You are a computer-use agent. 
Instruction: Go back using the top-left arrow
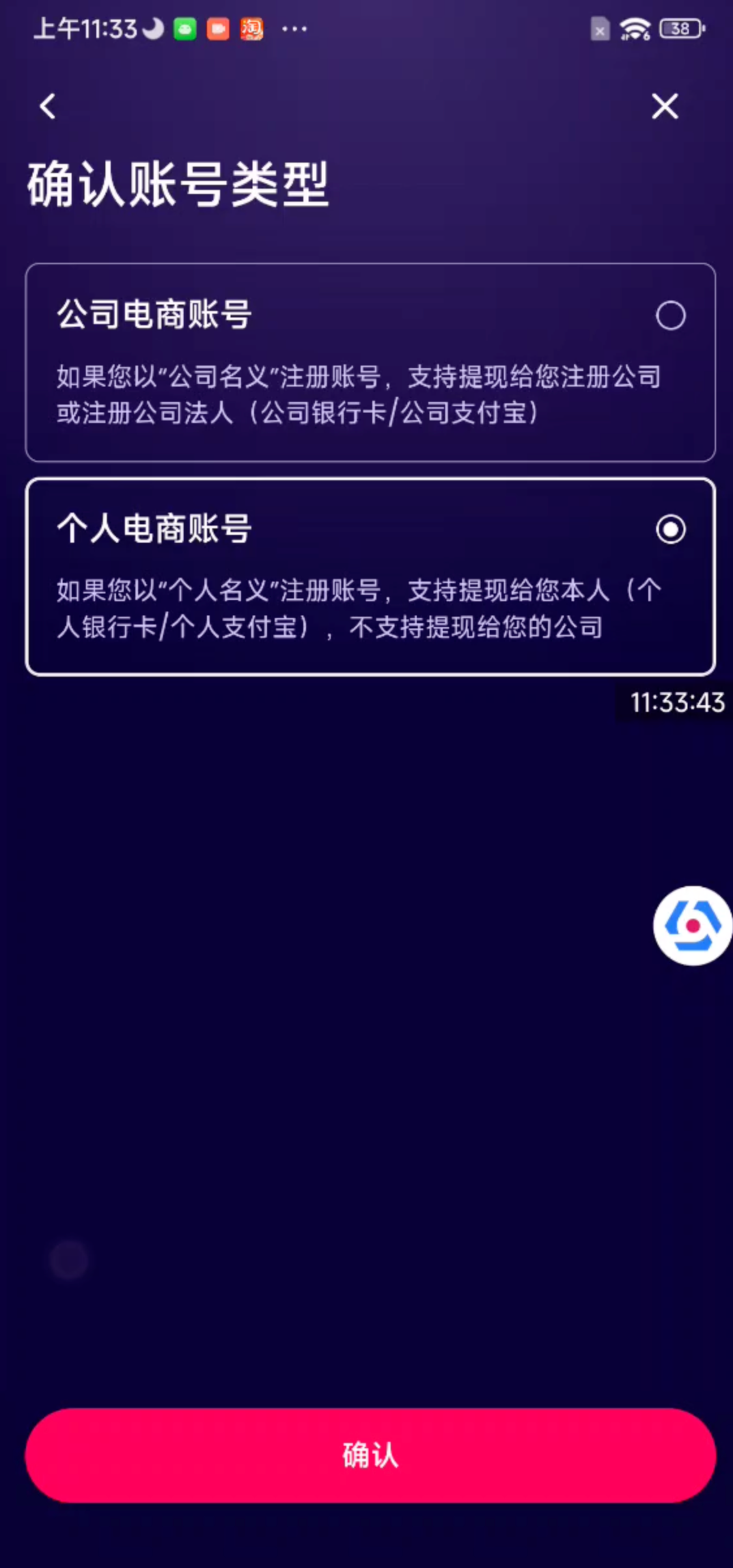[48, 106]
